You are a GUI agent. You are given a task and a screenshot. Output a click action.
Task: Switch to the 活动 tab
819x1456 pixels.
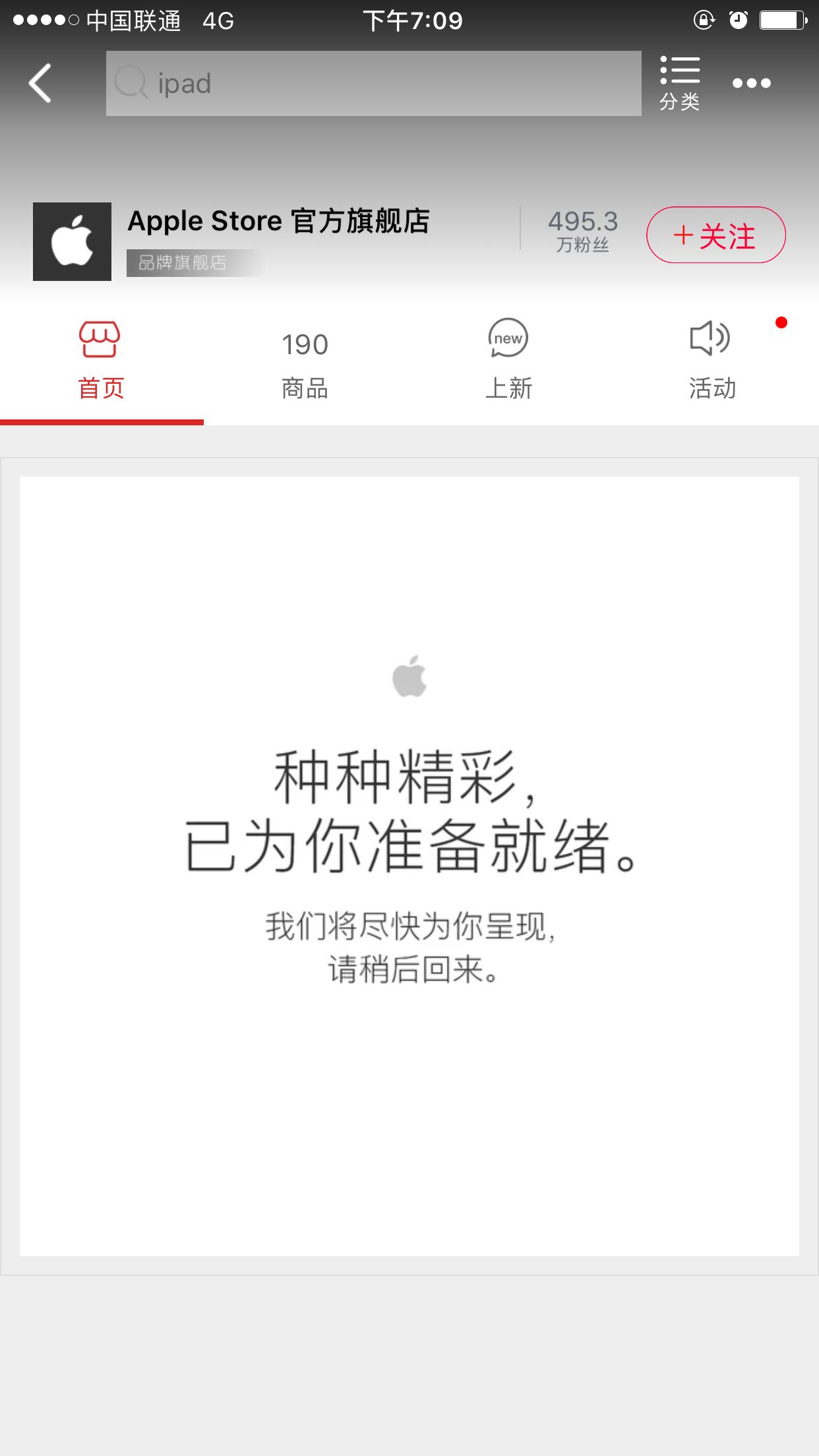pyautogui.click(x=712, y=361)
